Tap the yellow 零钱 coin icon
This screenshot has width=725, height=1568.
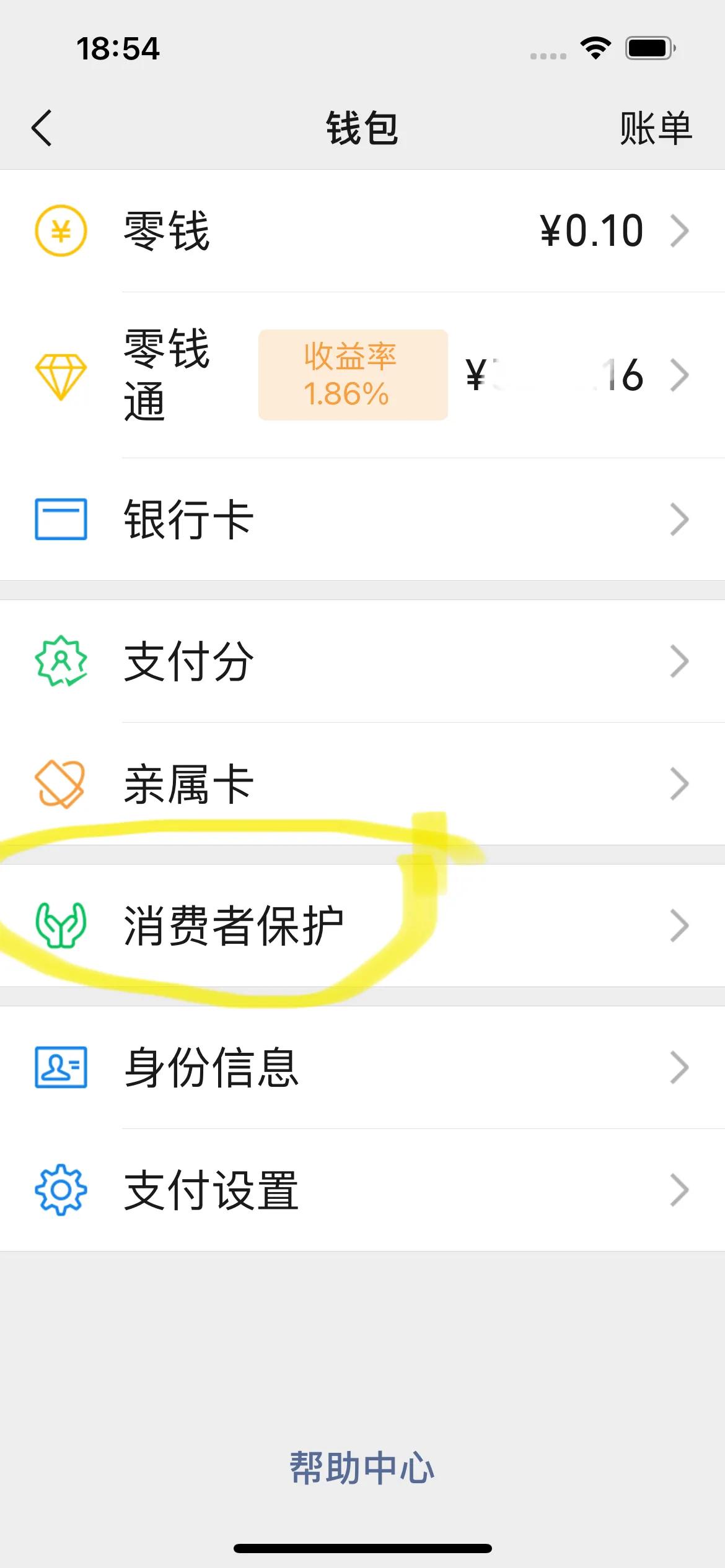coord(60,230)
